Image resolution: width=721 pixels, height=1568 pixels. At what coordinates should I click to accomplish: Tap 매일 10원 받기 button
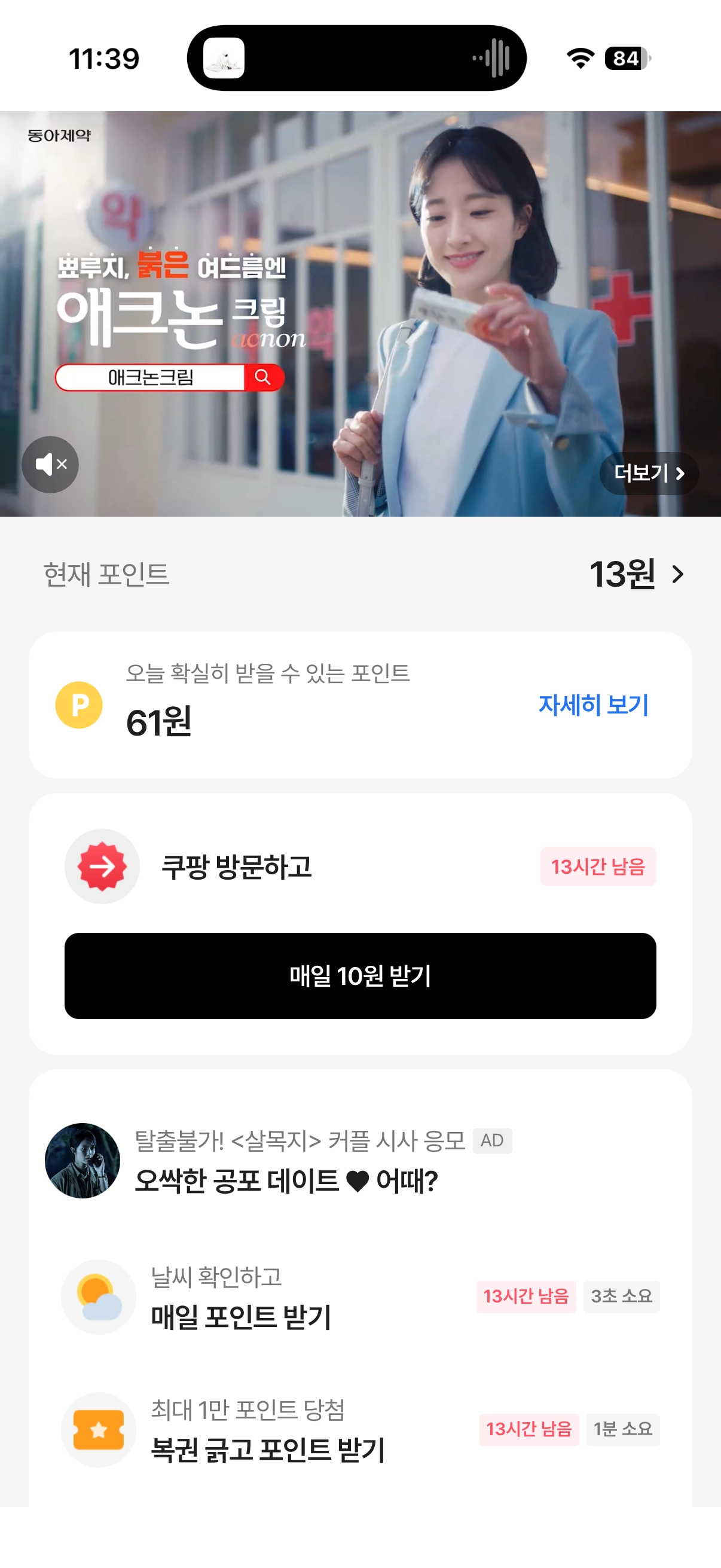(360, 975)
